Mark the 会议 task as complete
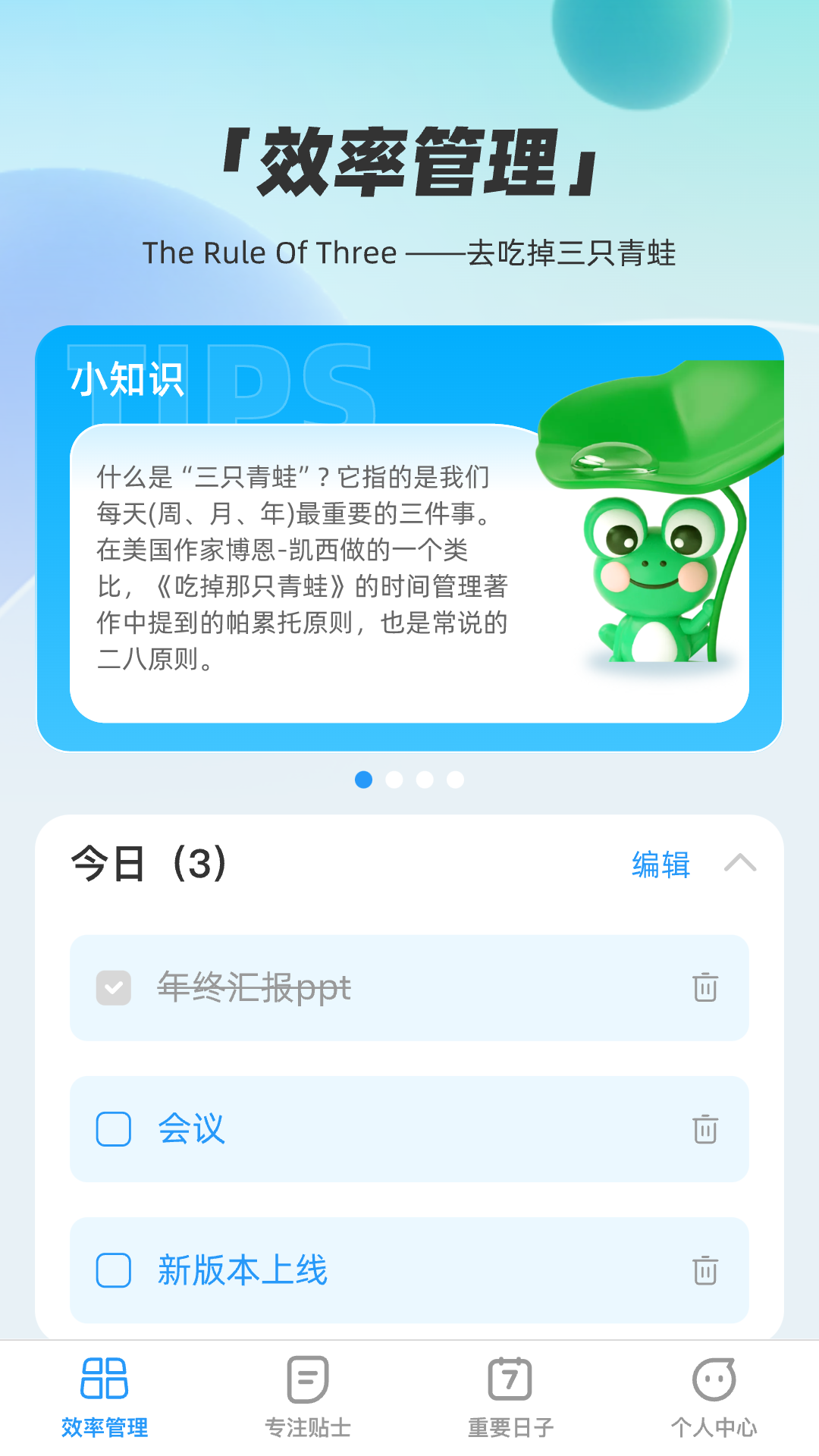The width and height of the screenshot is (819, 1456). tap(114, 1129)
